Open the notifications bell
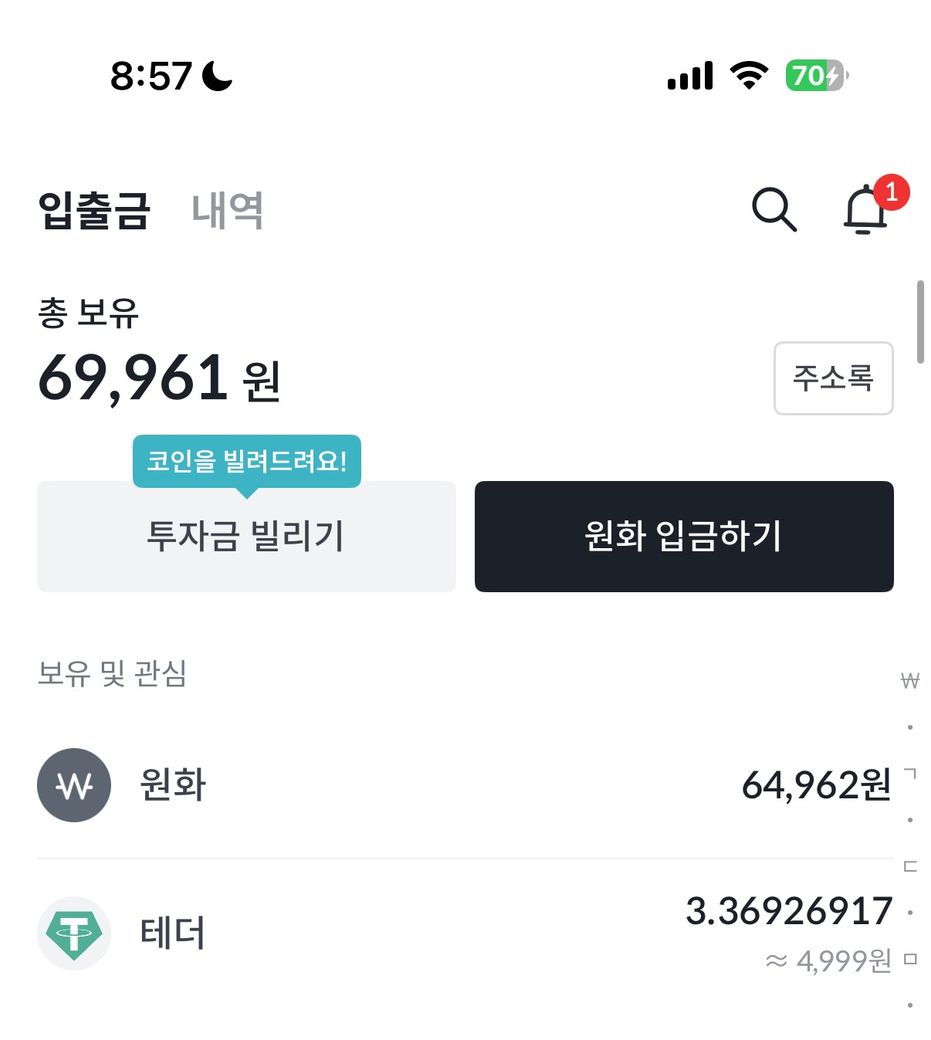The image size is (931, 1040). point(865,210)
